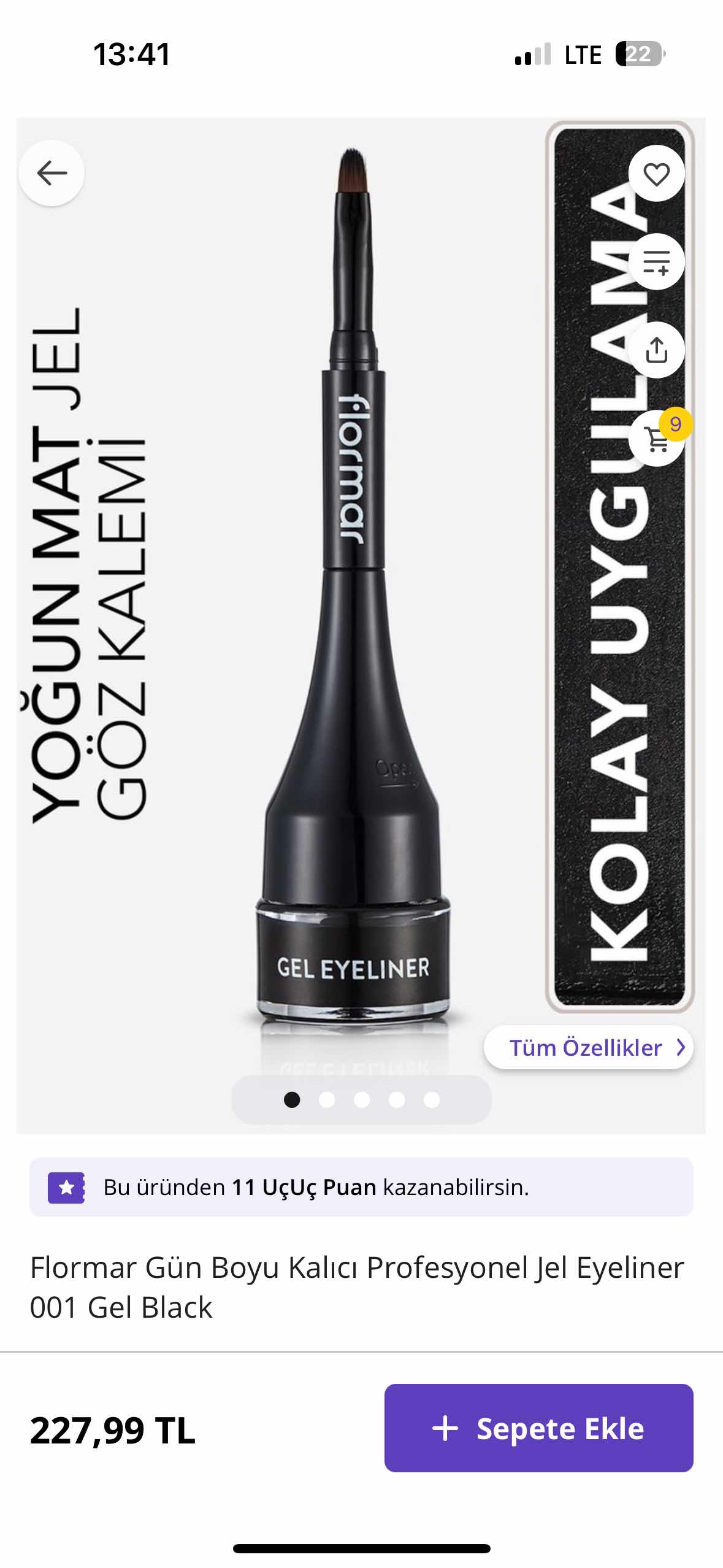
Task: Open Tüm Özellikler details
Action: [x=589, y=1047]
